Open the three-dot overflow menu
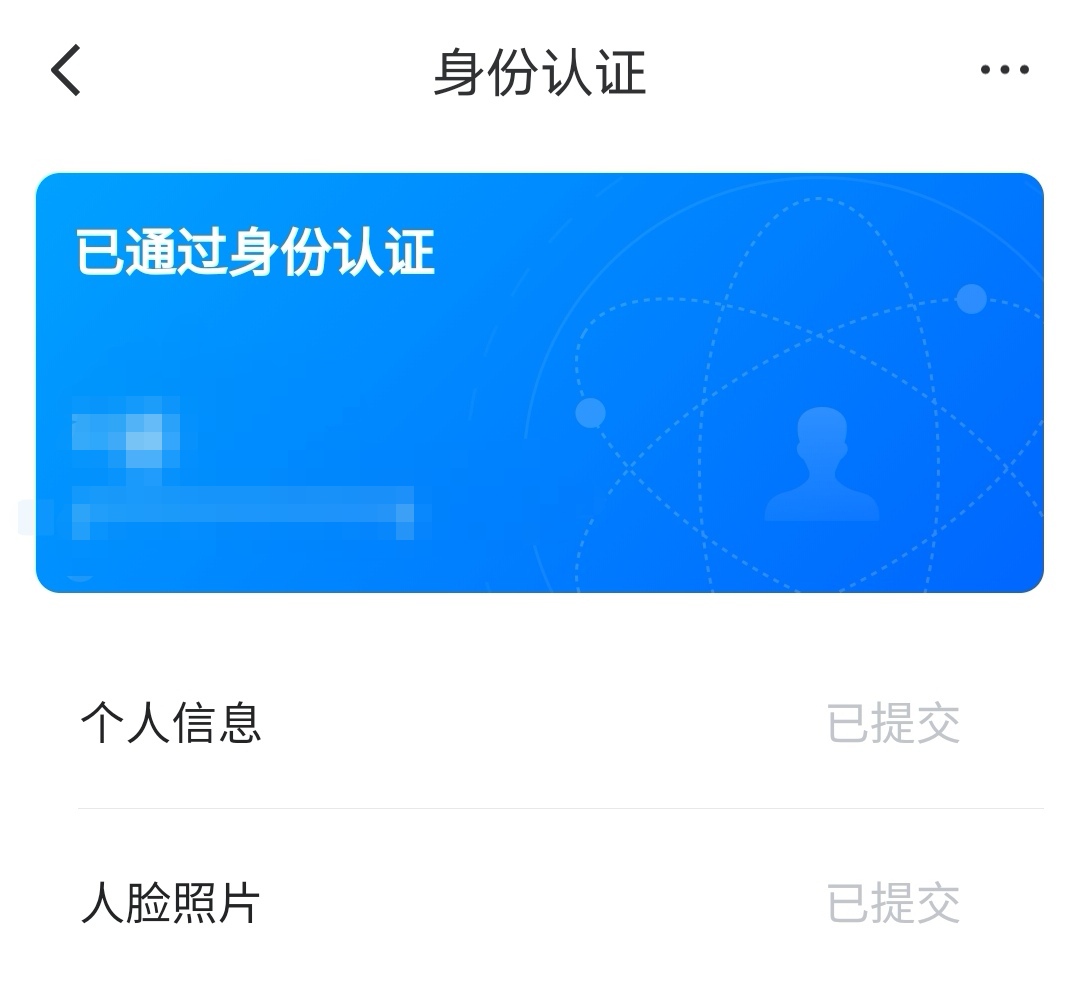The width and height of the screenshot is (1080, 1008). click(x=1004, y=70)
